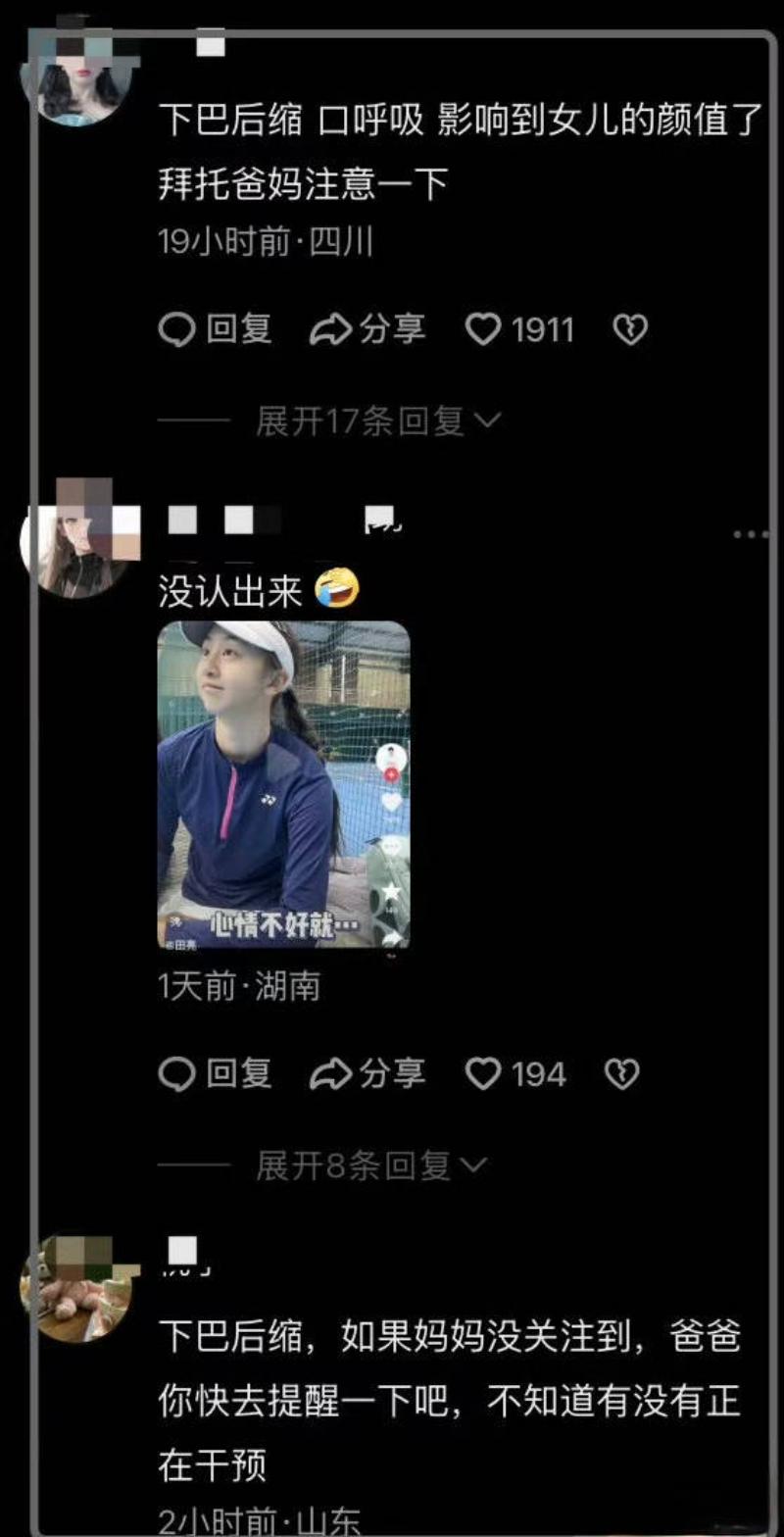Share the 四川 comment
The width and height of the screenshot is (784, 1537).
[367, 330]
